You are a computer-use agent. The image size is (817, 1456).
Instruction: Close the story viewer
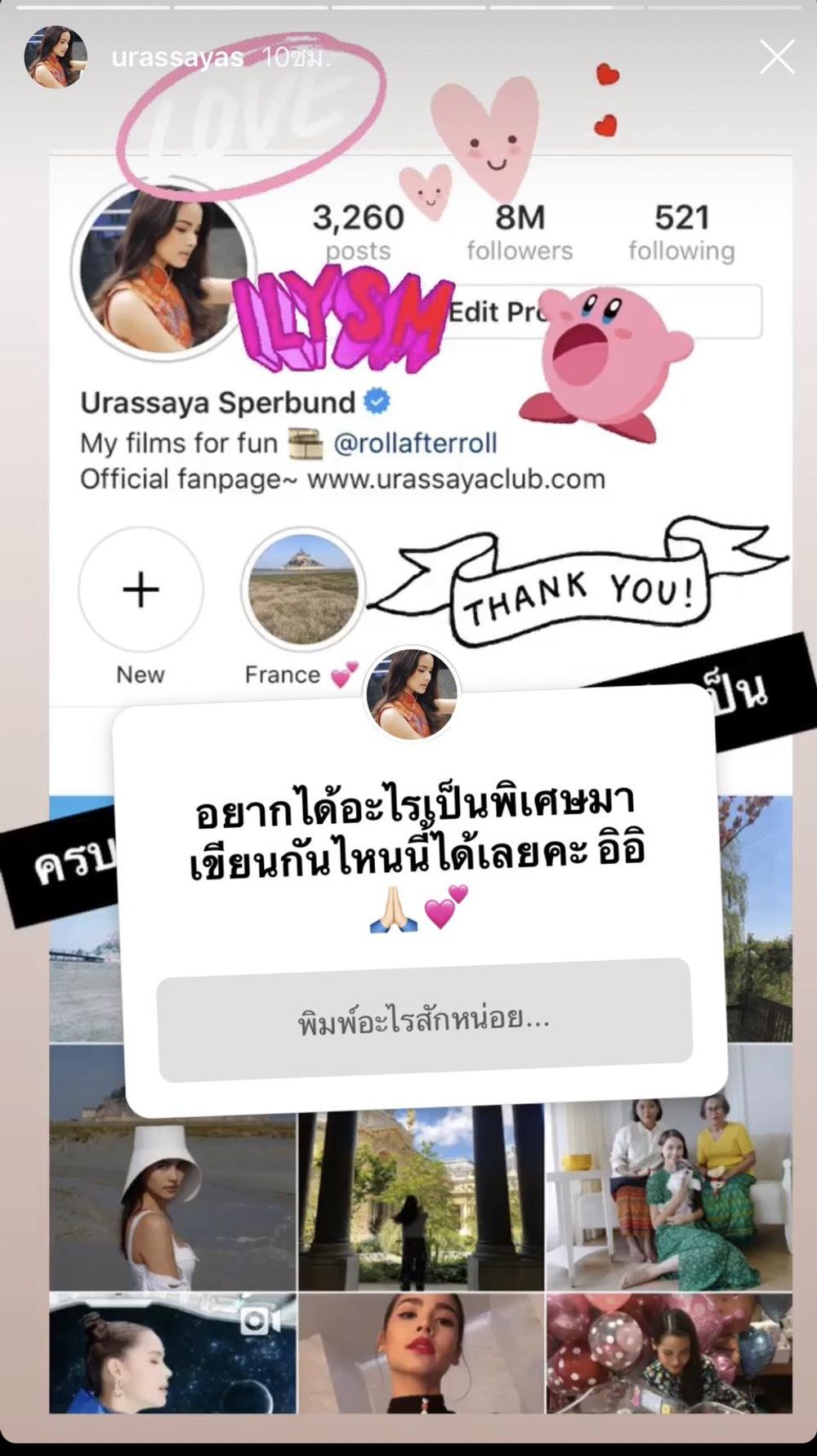[x=776, y=57]
